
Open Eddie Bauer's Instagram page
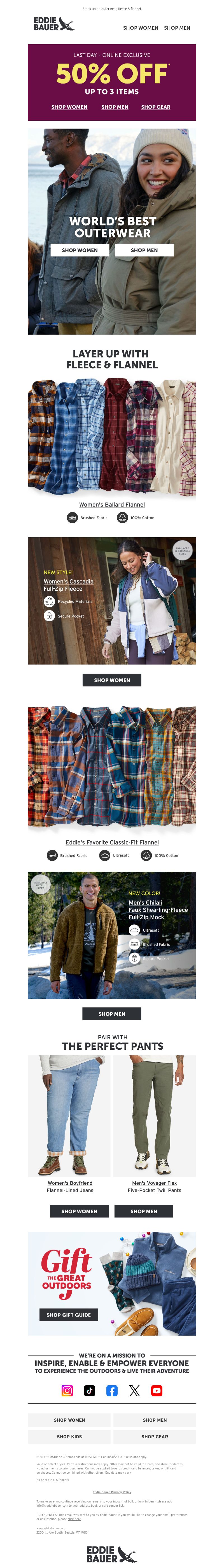67,1390
